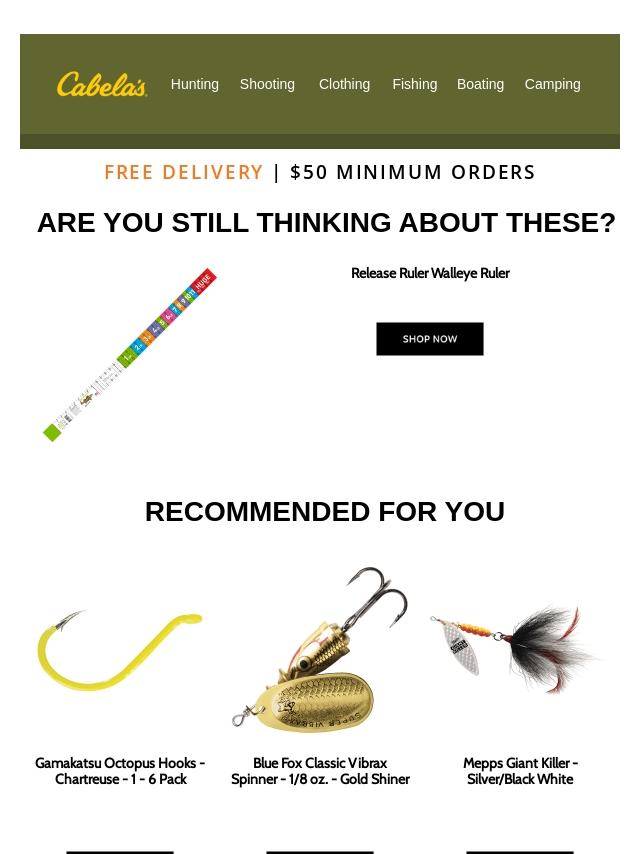The image size is (640, 854).
Task: Open the Fishing category link
Action: [414, 84]
